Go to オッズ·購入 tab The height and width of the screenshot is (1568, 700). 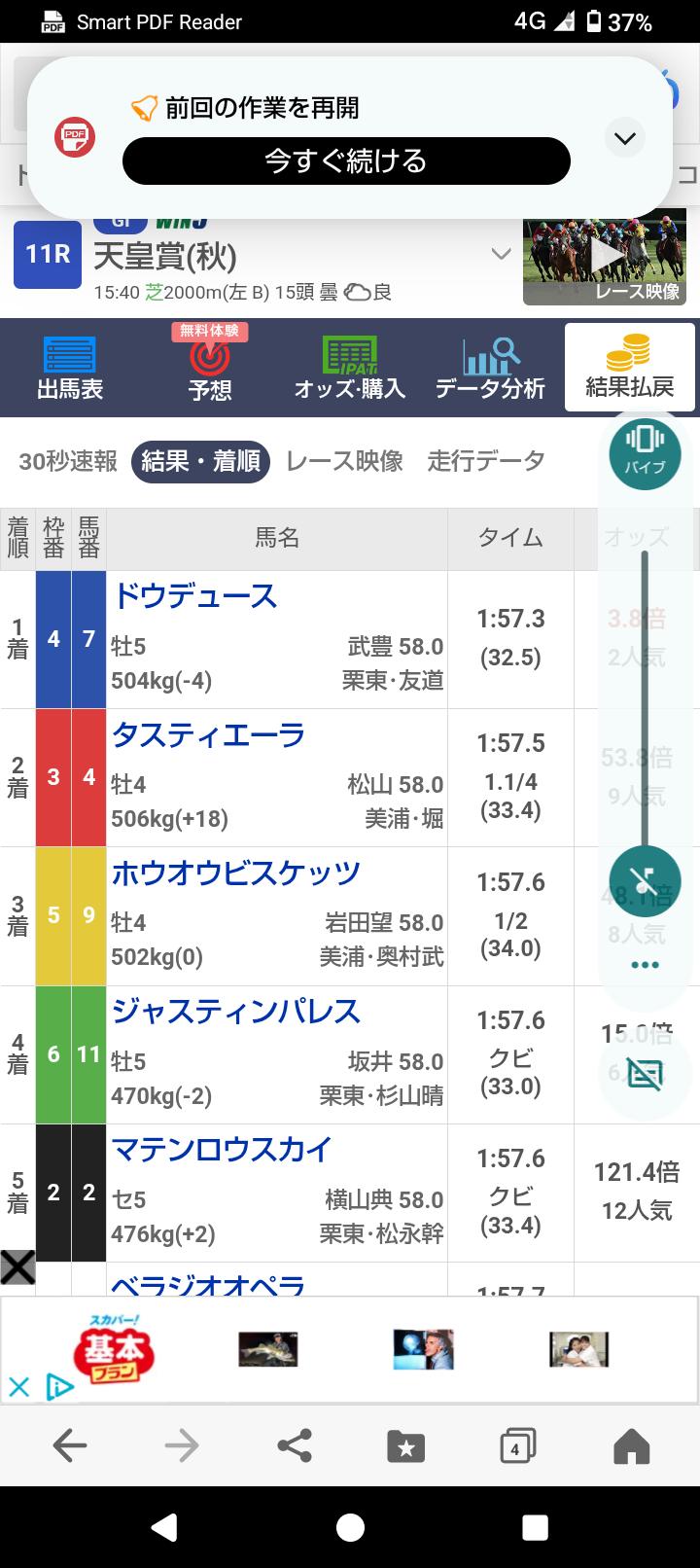pyautogui.click(x=350, y=369)
